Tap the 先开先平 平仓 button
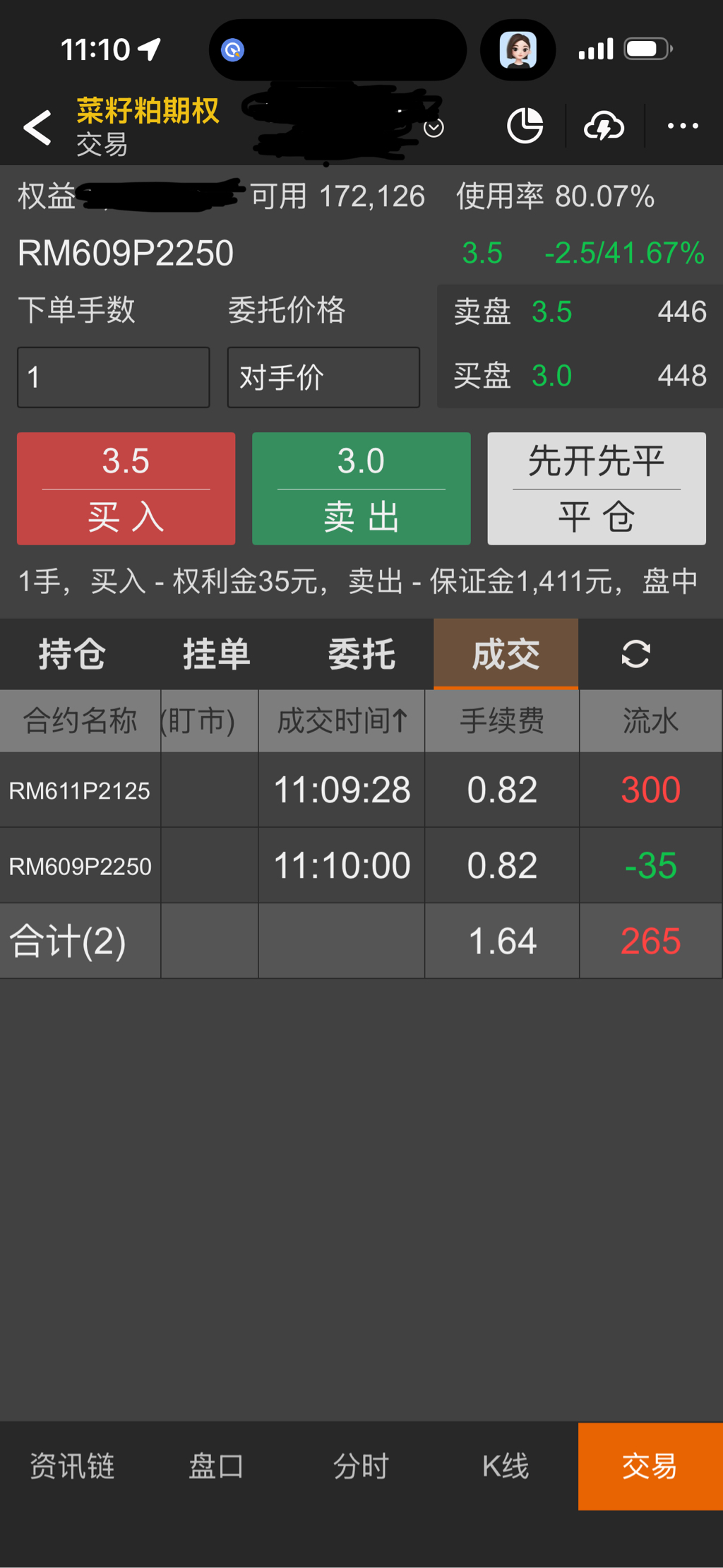This screenshot has width=723, height=1568. (596, 489)
